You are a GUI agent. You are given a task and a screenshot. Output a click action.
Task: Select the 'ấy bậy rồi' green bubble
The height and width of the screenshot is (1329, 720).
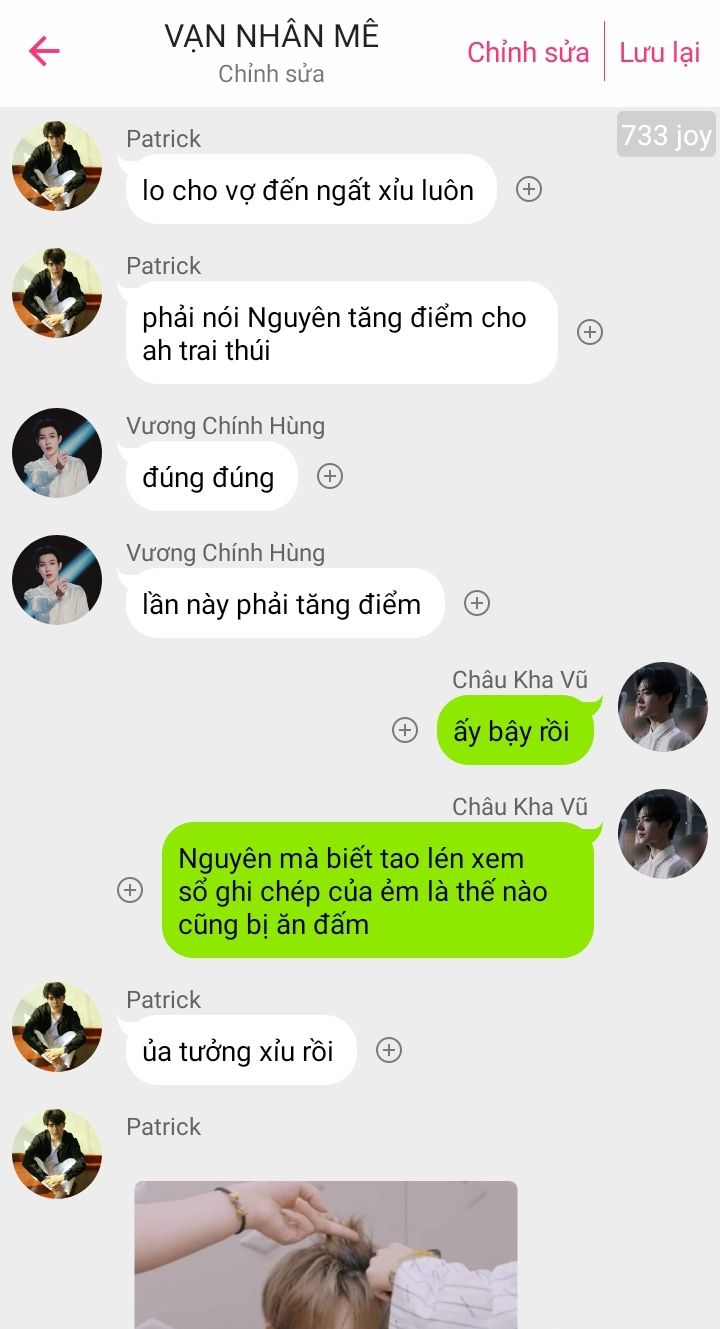click(x=516, y=730)
